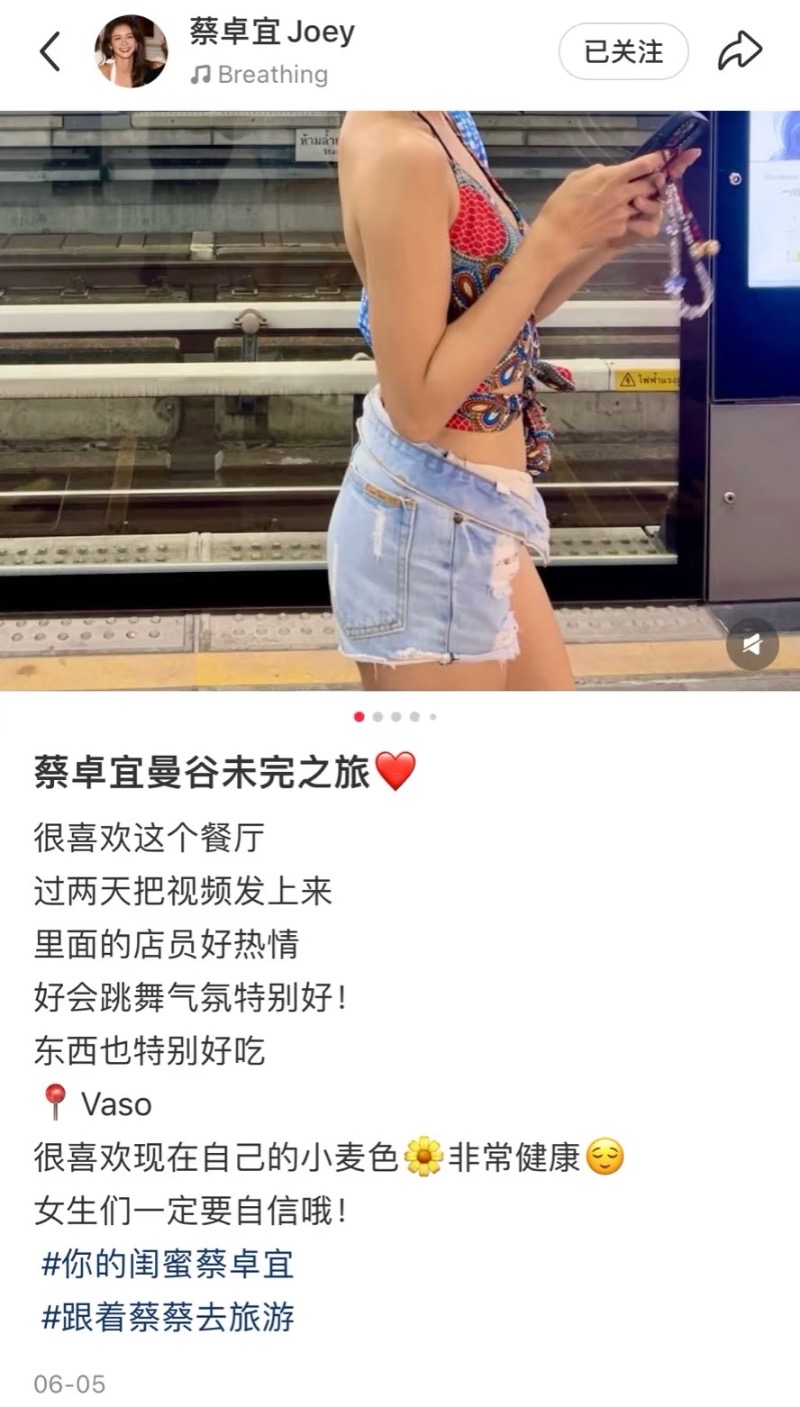This screenshot has height=1407, width=800.
Task: Open 蔡卓宜 Joey's profile avatar
Action: (131, 52)
